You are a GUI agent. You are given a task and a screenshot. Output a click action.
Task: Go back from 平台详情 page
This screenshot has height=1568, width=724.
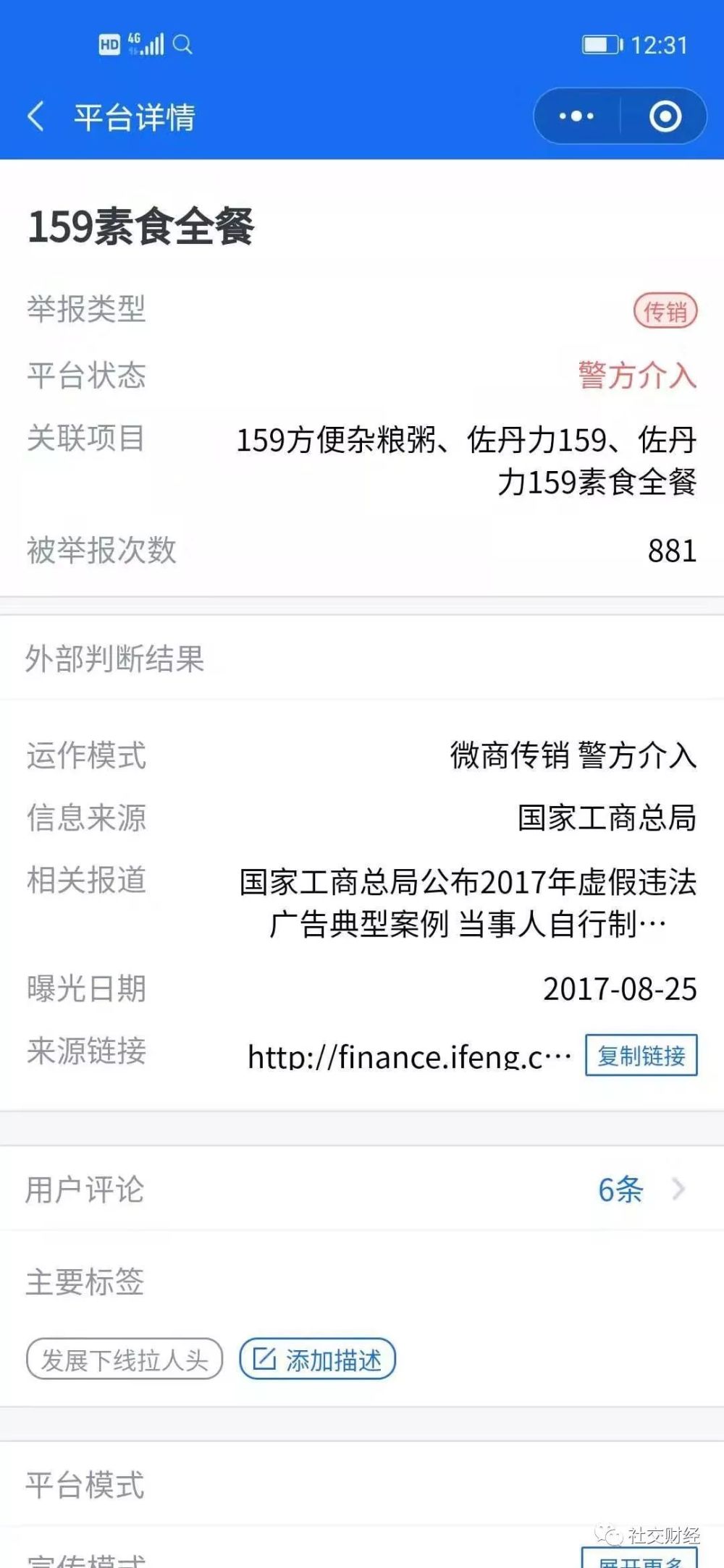click(36, 116)
